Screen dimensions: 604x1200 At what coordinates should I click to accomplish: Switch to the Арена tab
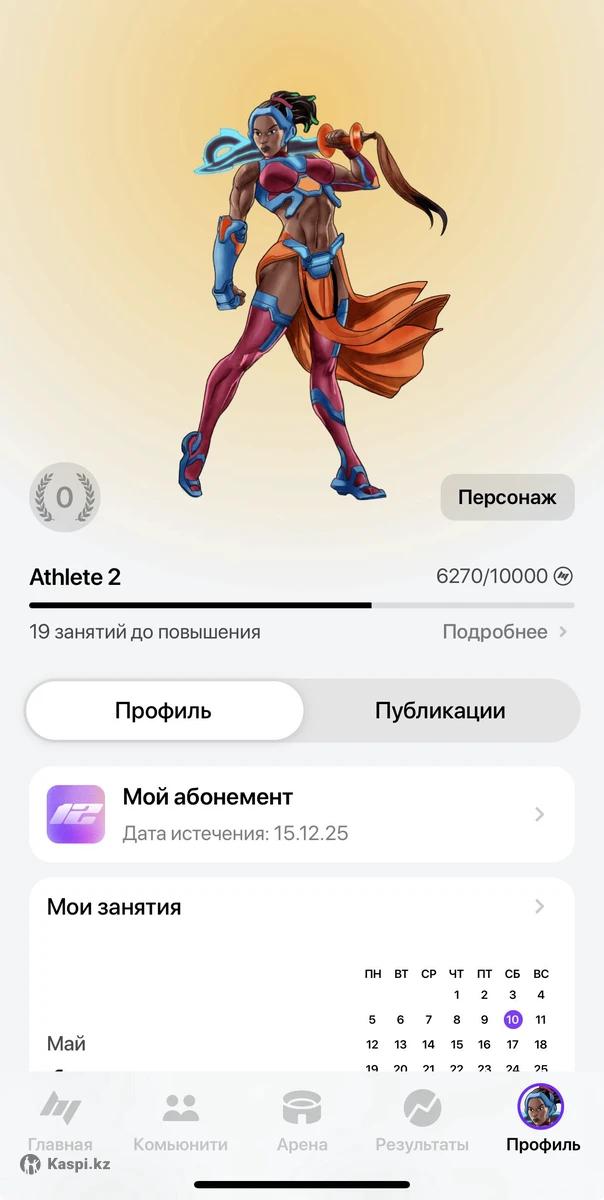pos(302,1122)
